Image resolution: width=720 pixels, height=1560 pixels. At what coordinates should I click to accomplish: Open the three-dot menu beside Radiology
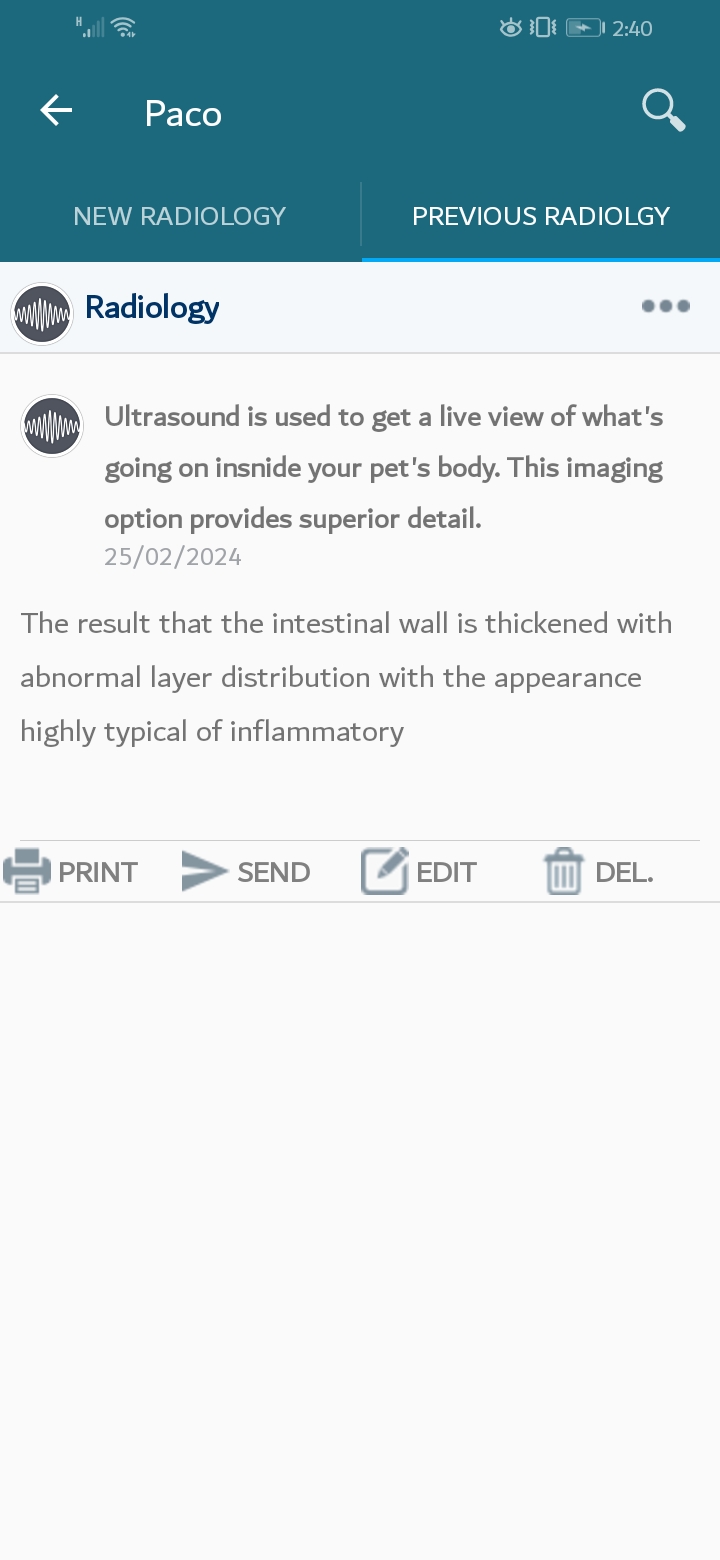[666, 306]
